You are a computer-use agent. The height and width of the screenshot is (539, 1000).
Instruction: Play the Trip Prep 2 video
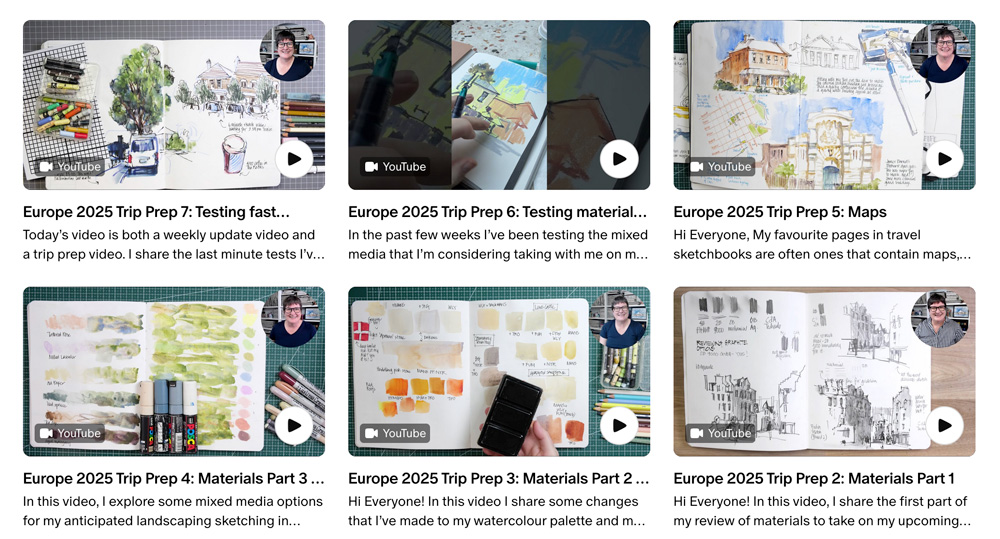pos(944,425)
